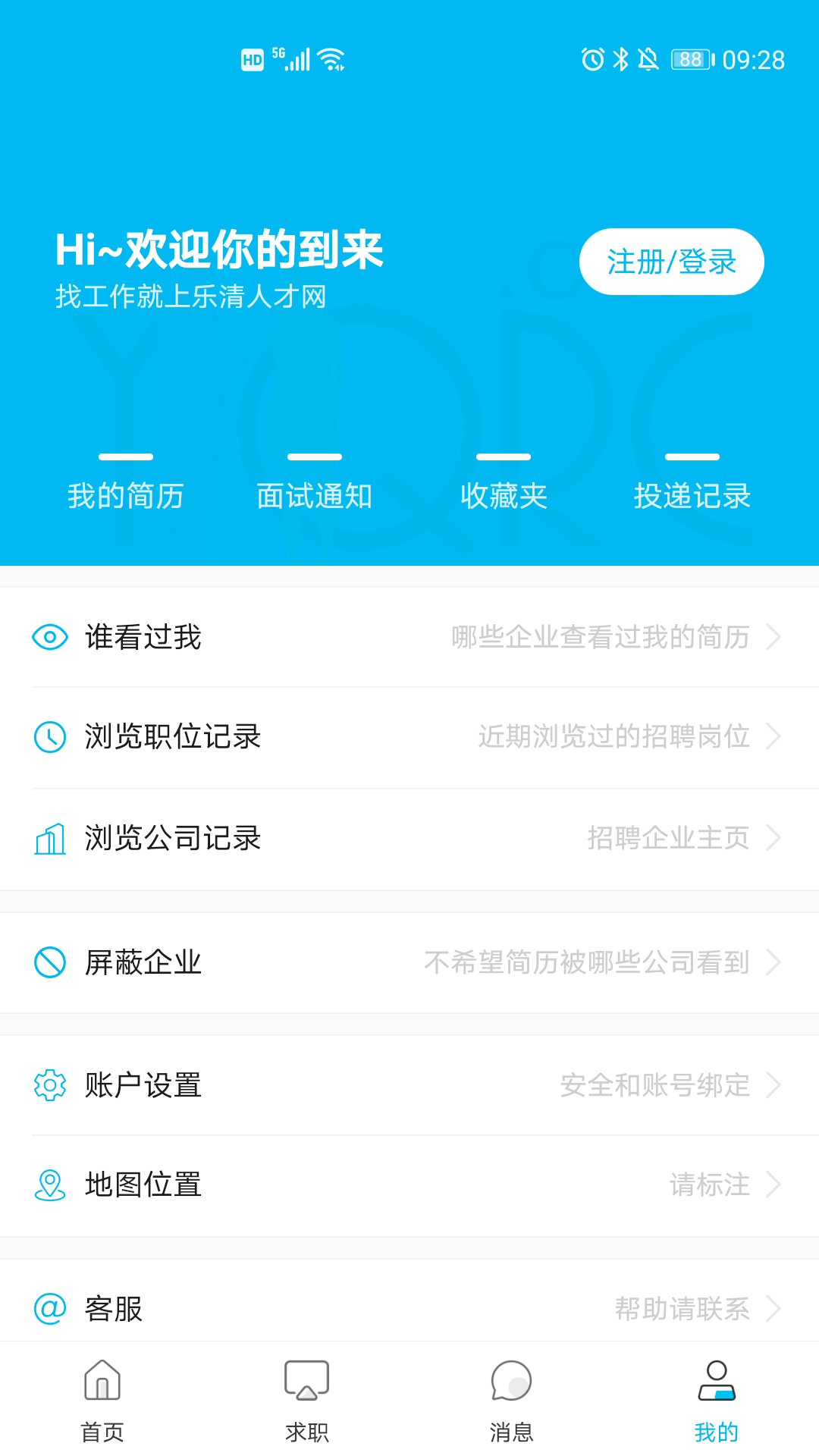
Task: Select the clock icon for 浏览职位记录
Action: click(49, 736)
